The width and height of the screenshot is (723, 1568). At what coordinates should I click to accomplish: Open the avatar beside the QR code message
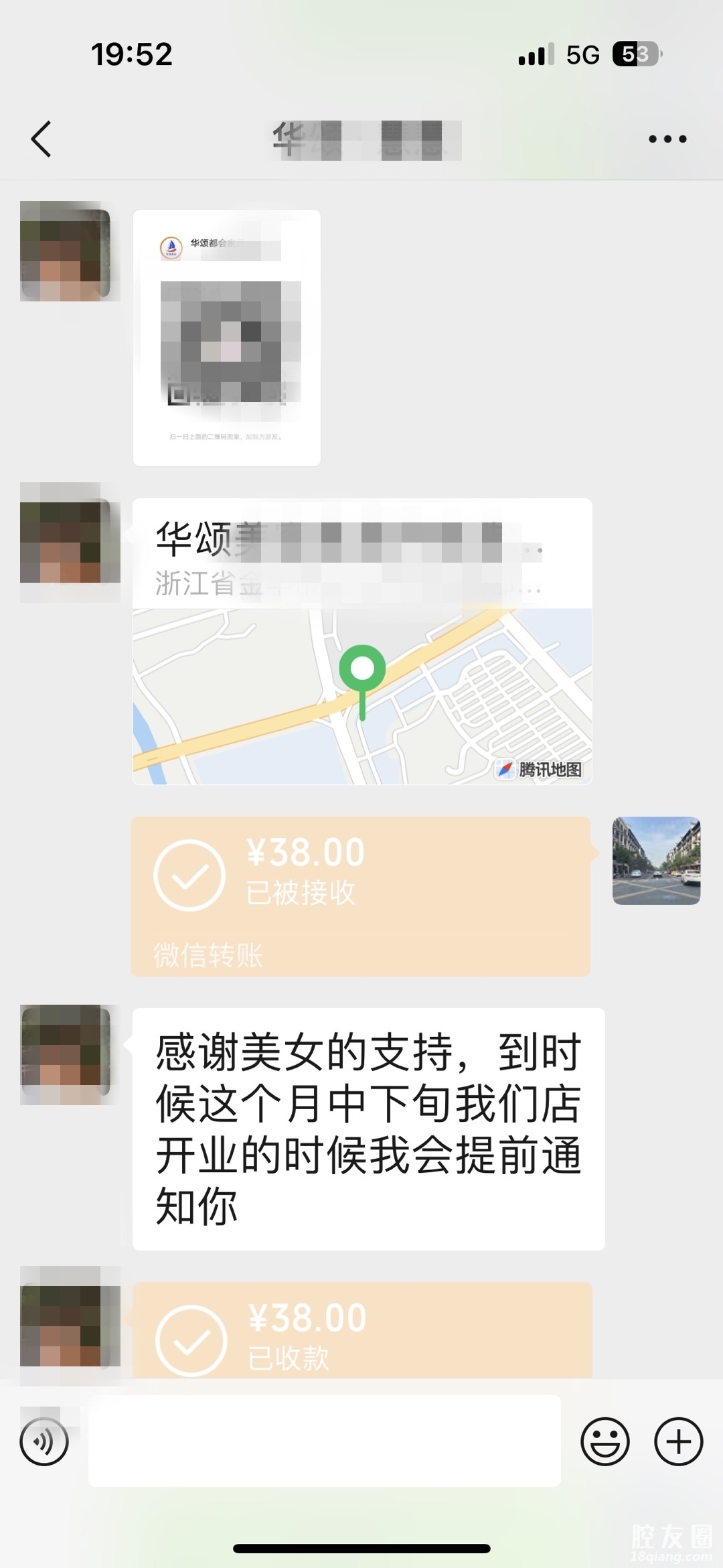[66, 252]
